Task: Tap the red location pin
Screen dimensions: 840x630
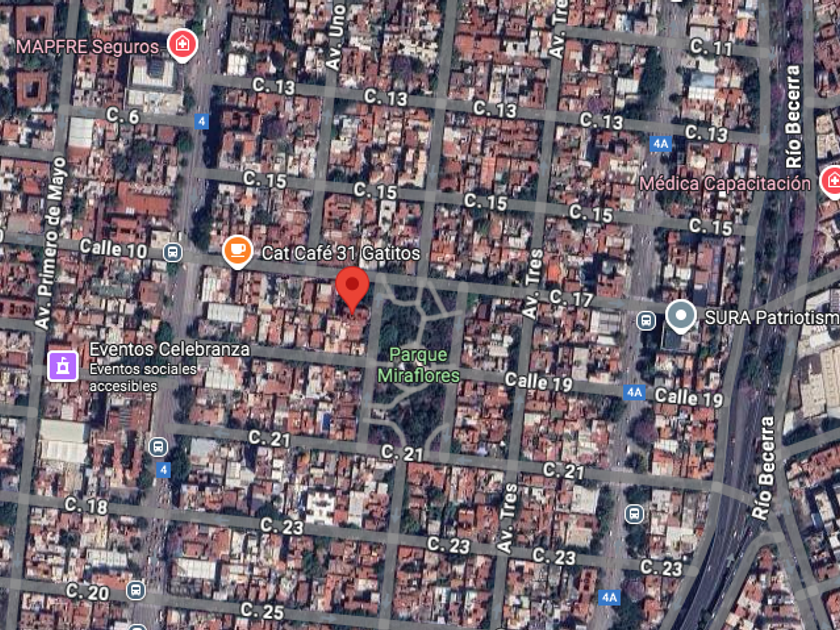Action: coord(351,289)
